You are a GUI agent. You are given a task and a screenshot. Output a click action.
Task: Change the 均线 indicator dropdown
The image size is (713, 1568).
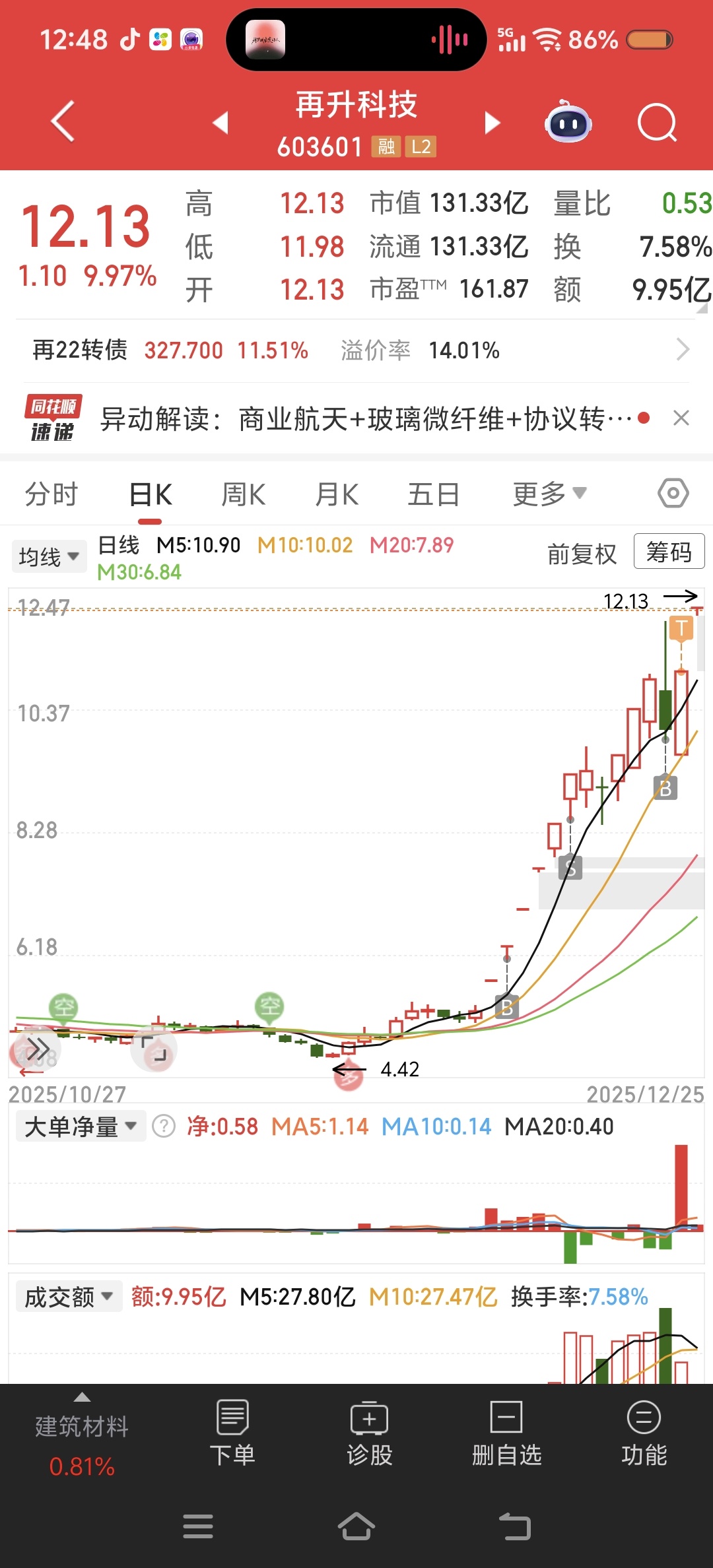point(49,556)
